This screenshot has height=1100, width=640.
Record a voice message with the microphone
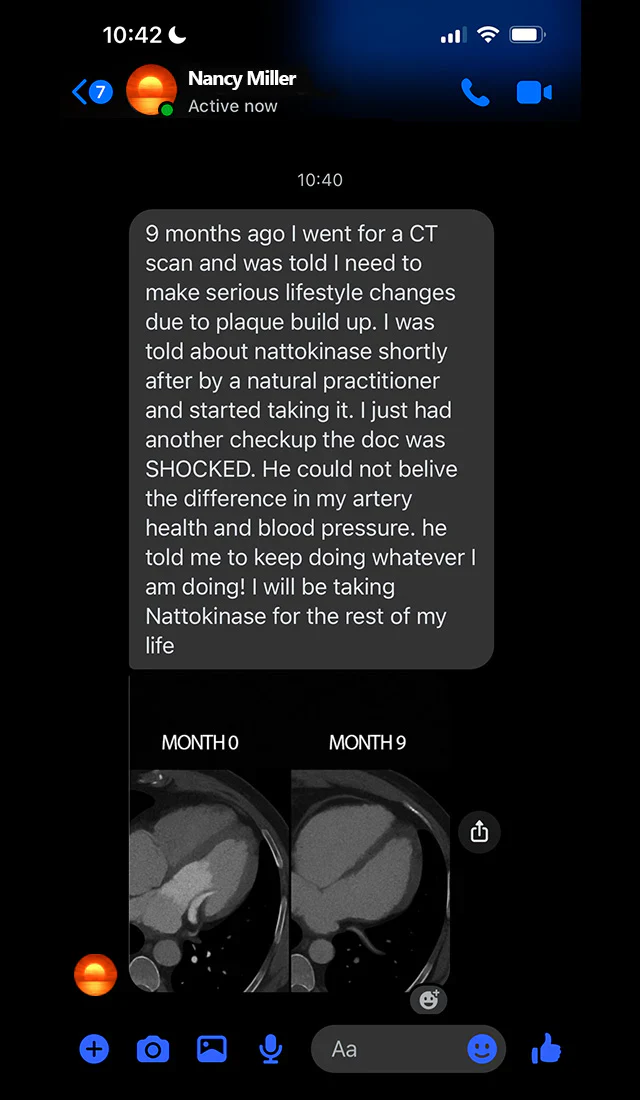270,1049
